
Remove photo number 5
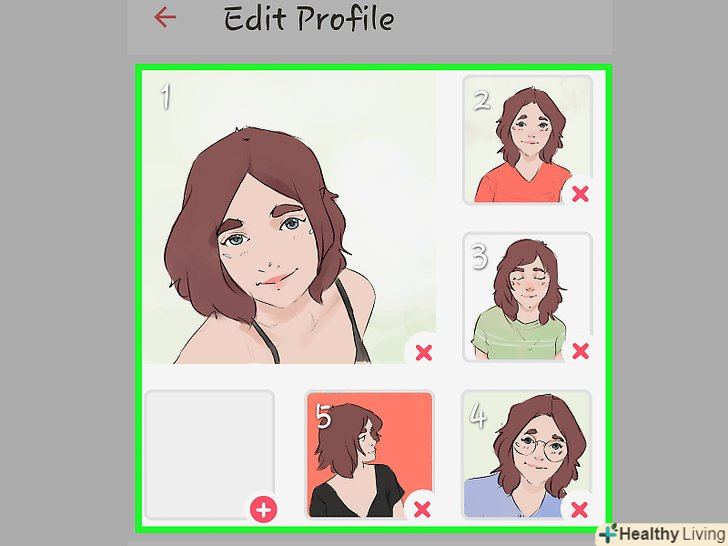(x=422, y=509)
